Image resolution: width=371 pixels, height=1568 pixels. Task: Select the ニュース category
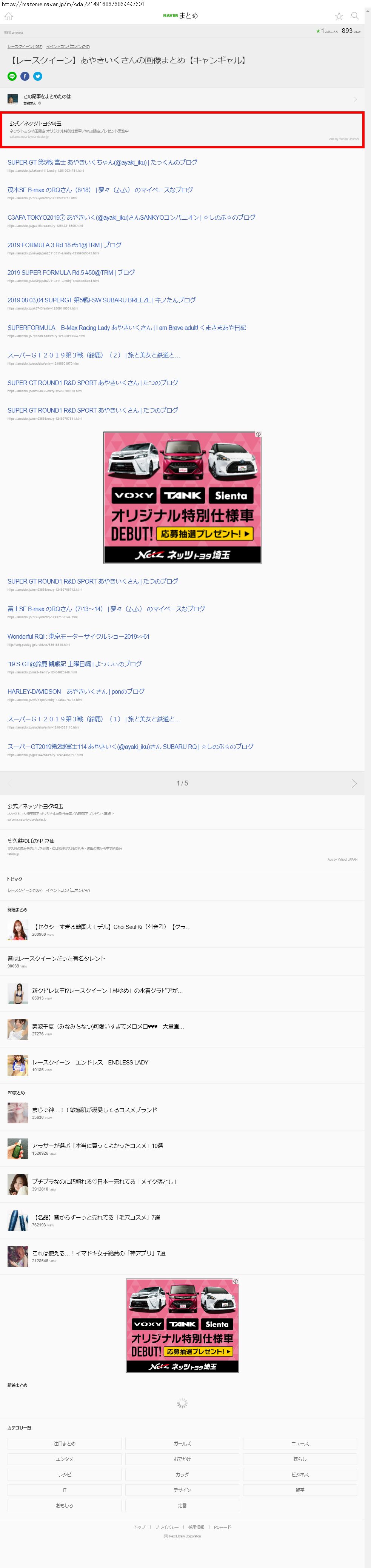300,1444
